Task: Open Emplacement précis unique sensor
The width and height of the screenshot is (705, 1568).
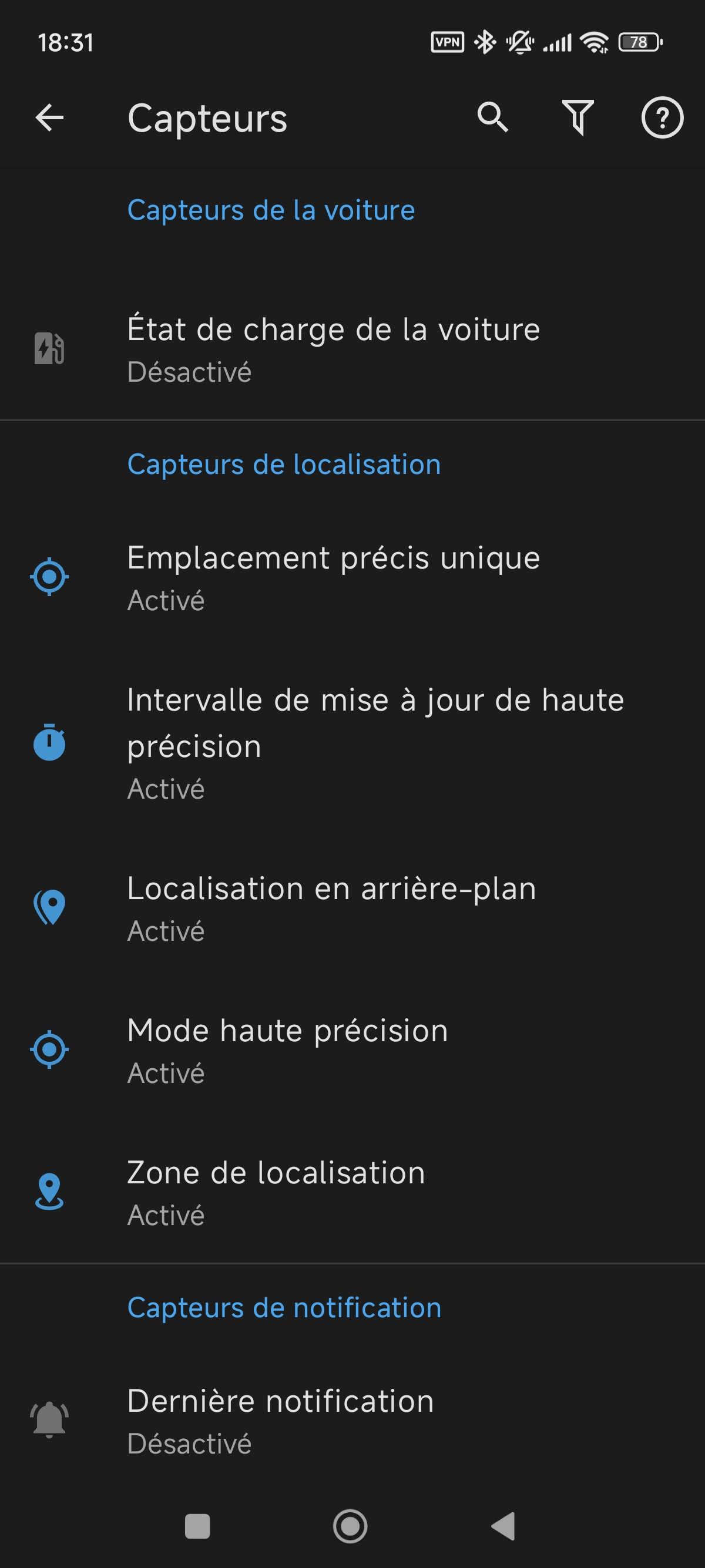Action: [352, 577]
